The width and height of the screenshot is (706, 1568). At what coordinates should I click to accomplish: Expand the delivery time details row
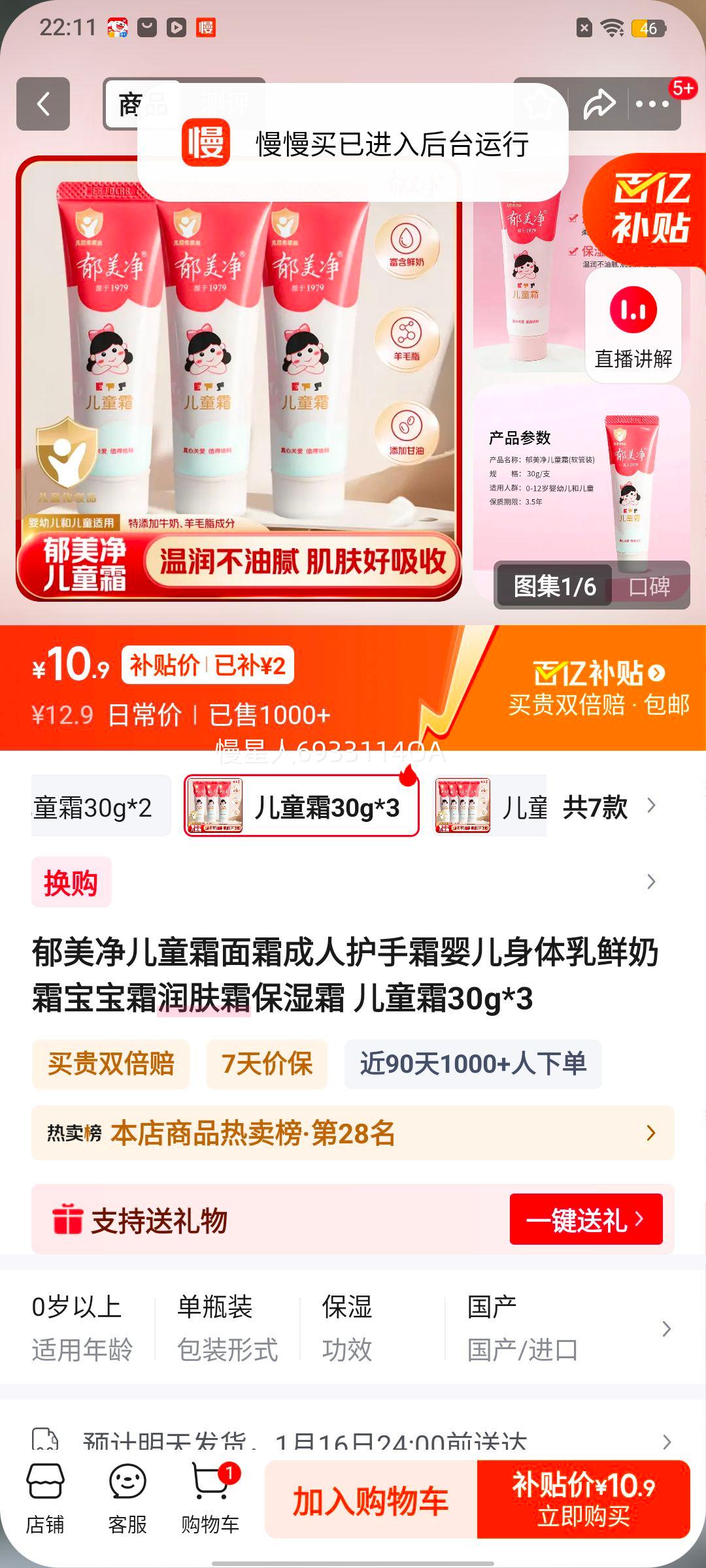point(353,1440)
